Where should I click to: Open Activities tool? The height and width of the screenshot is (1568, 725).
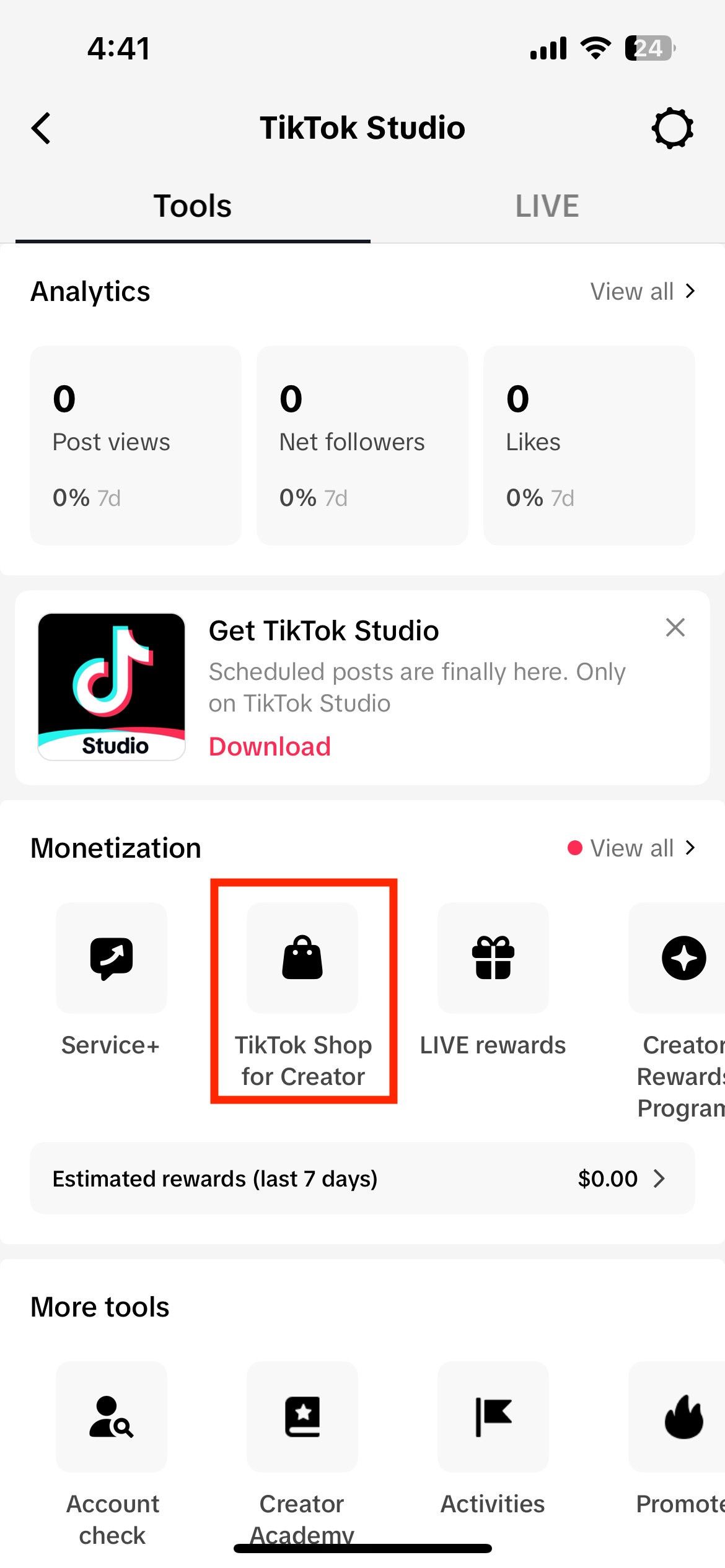(493, 1417)
